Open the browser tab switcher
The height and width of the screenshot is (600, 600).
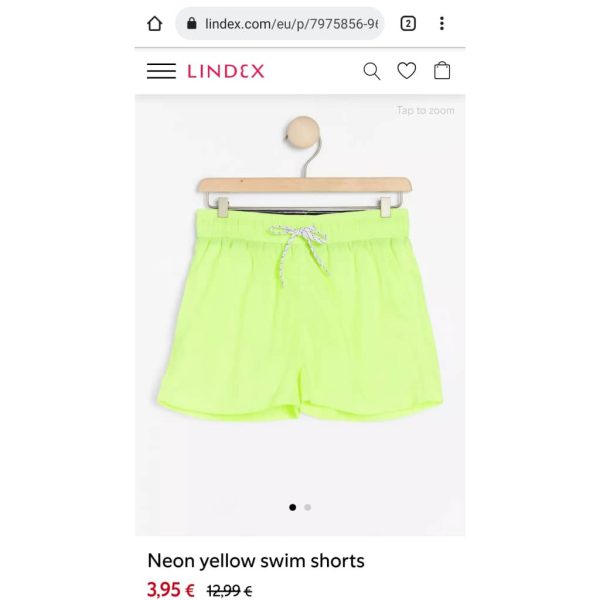(x=408, y=23)
